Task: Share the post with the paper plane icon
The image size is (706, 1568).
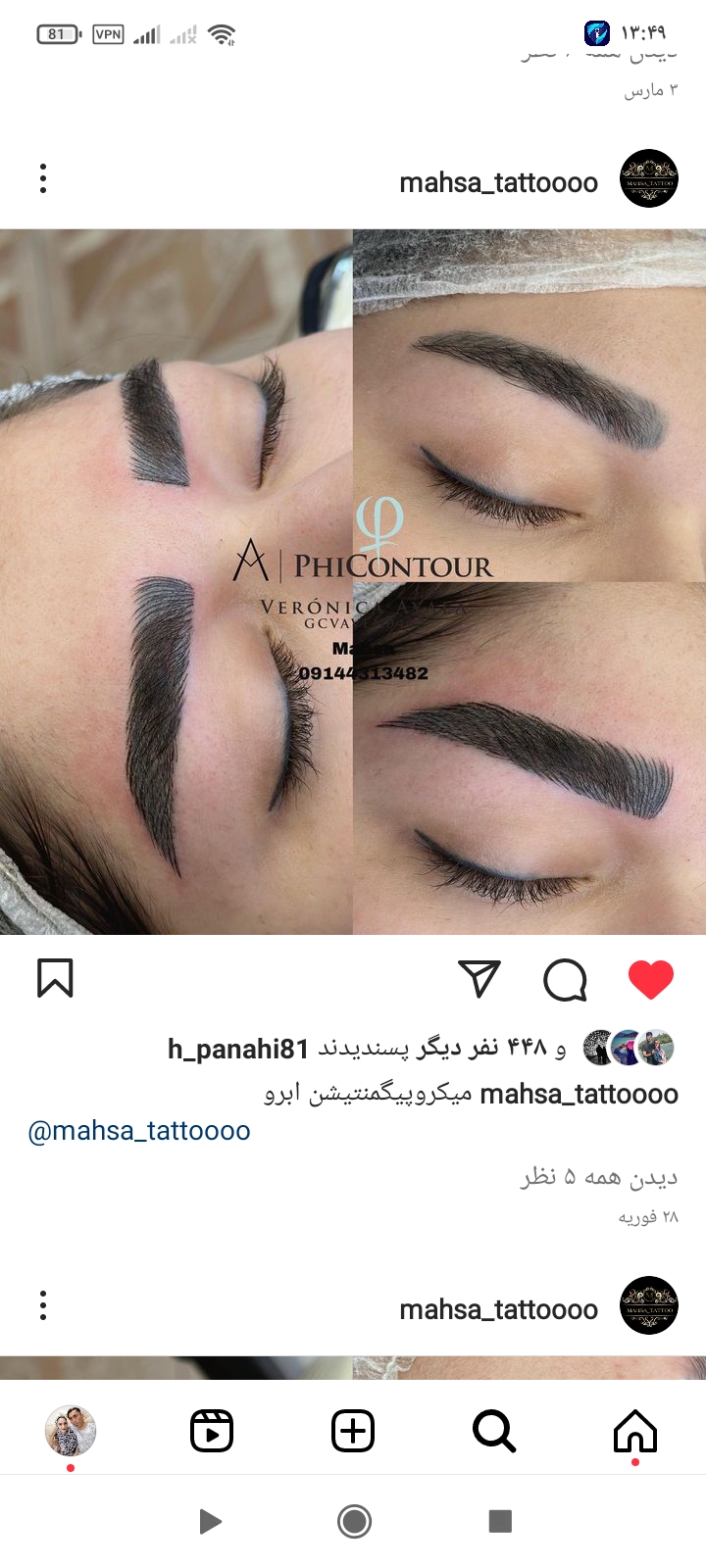Action: 479,978
